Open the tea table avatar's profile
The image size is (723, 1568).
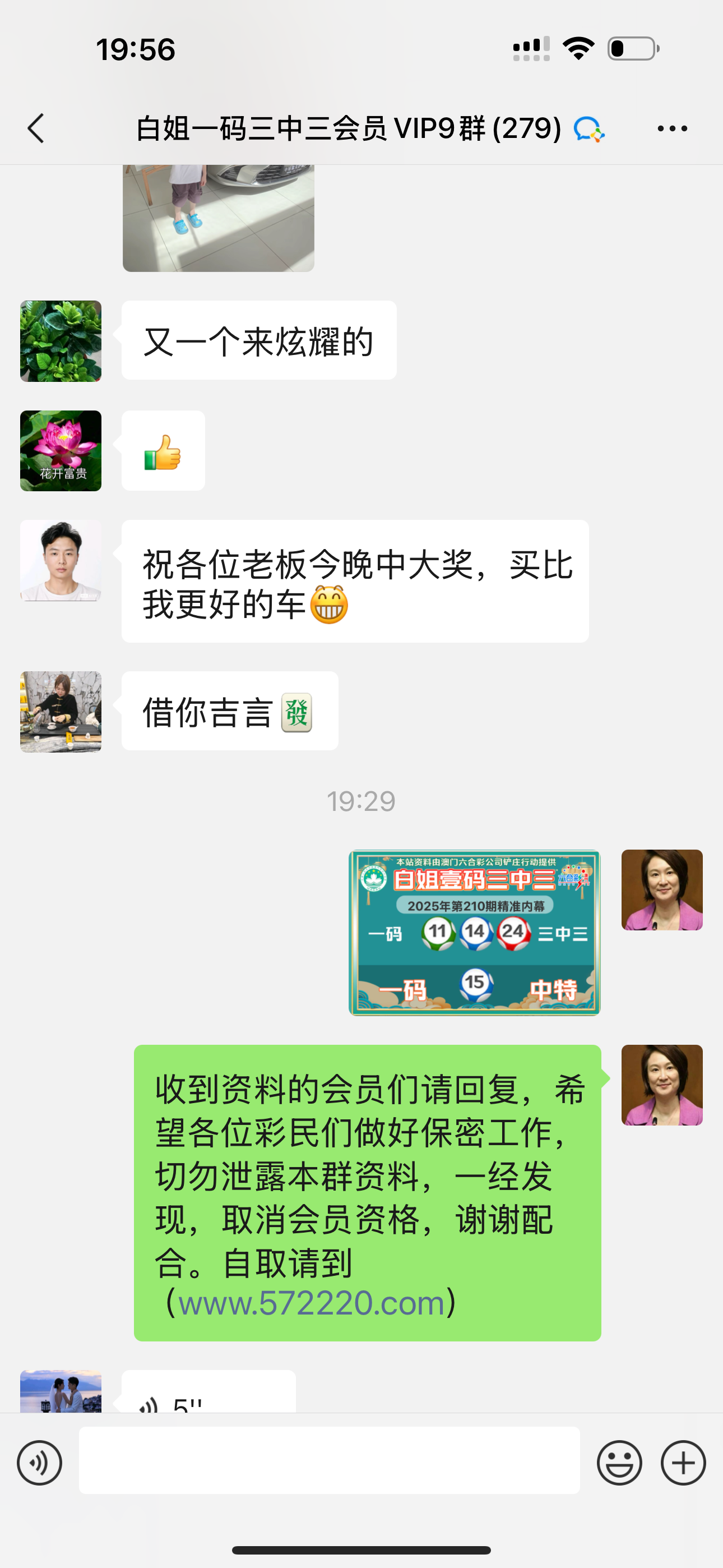61,712
